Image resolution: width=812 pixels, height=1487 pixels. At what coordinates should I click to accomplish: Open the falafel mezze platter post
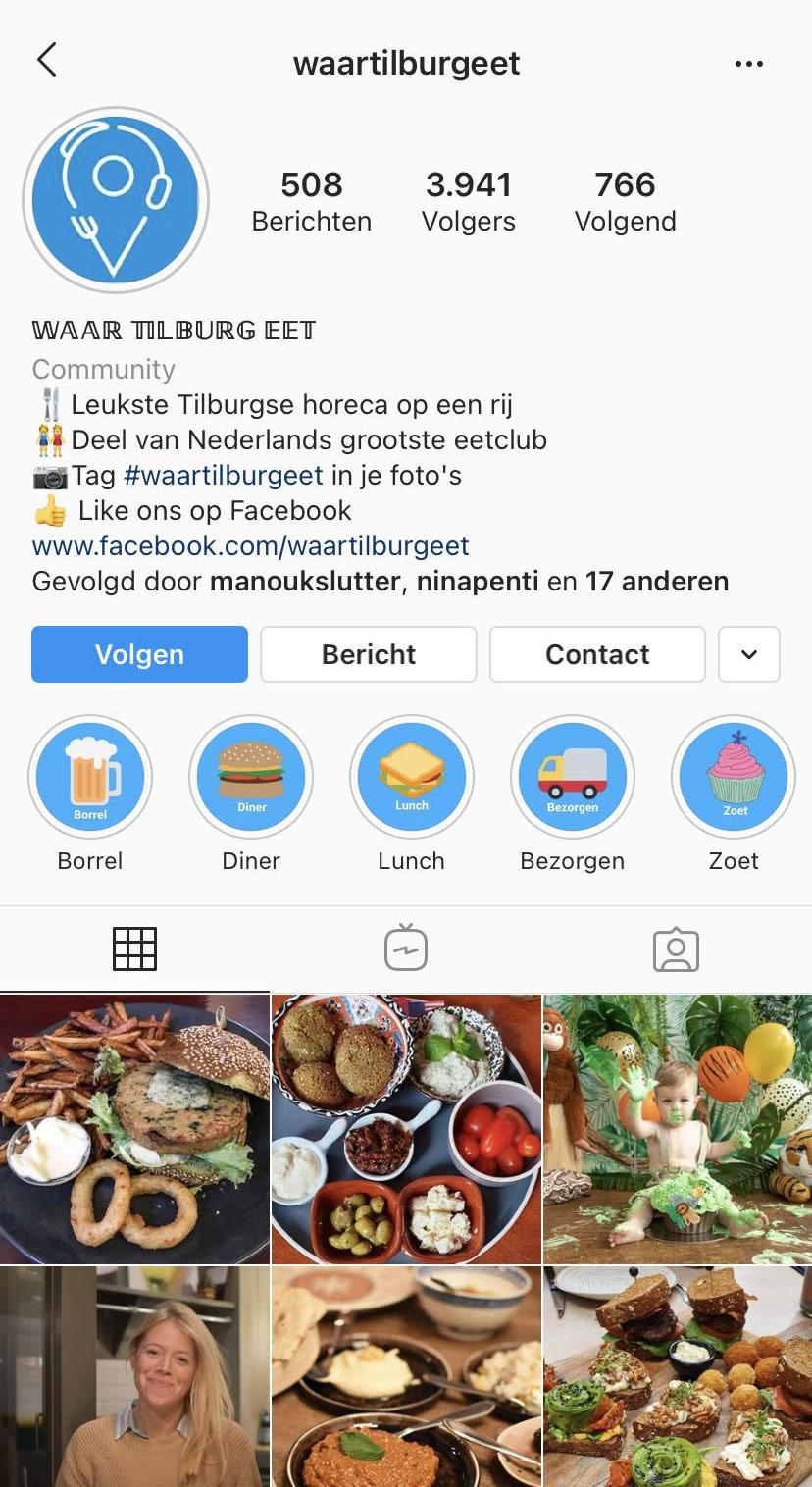406,1128
